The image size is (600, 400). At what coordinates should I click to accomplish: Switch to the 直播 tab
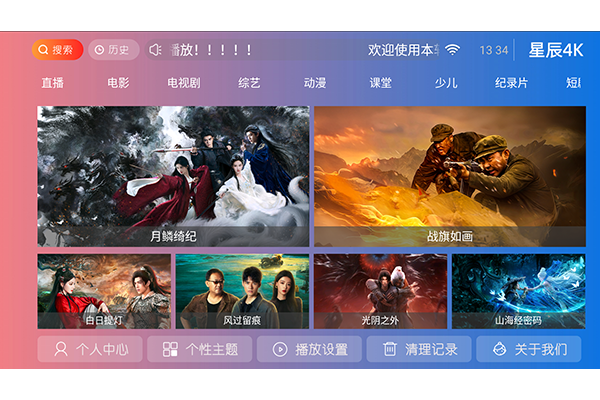coord(53,82)
